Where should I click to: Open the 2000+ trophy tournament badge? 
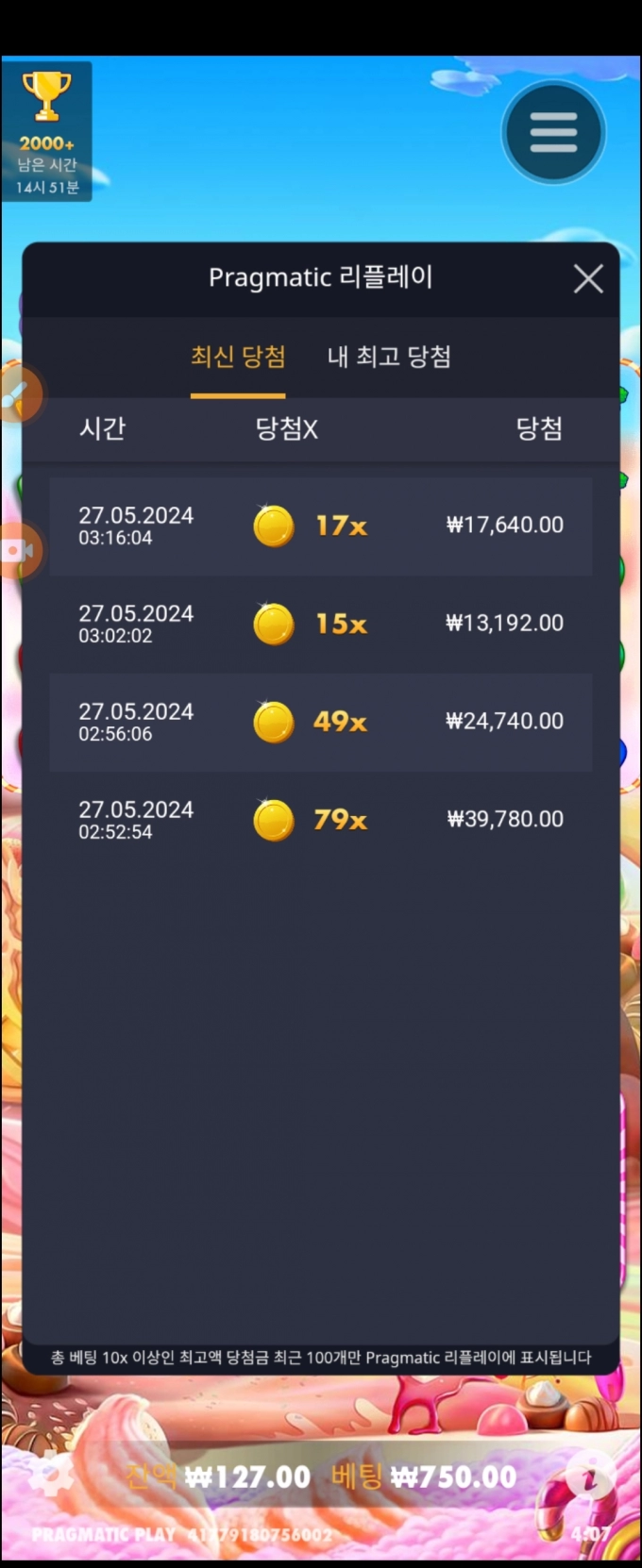(x=46, y=130)
